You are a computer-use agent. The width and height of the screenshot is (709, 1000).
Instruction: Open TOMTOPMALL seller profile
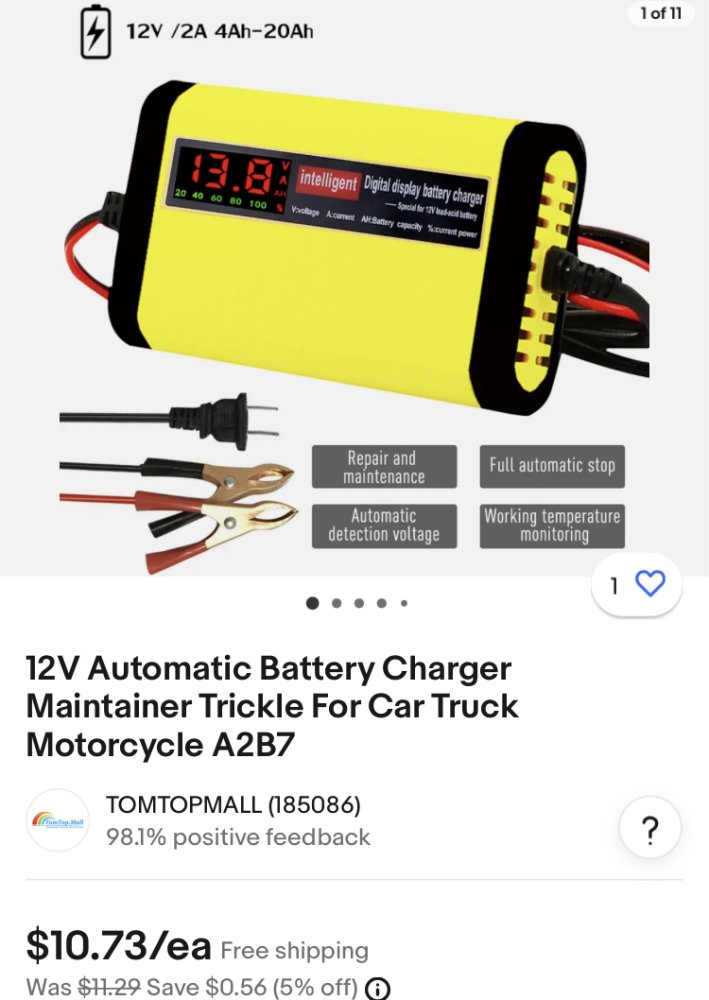[x=233, y=805]
